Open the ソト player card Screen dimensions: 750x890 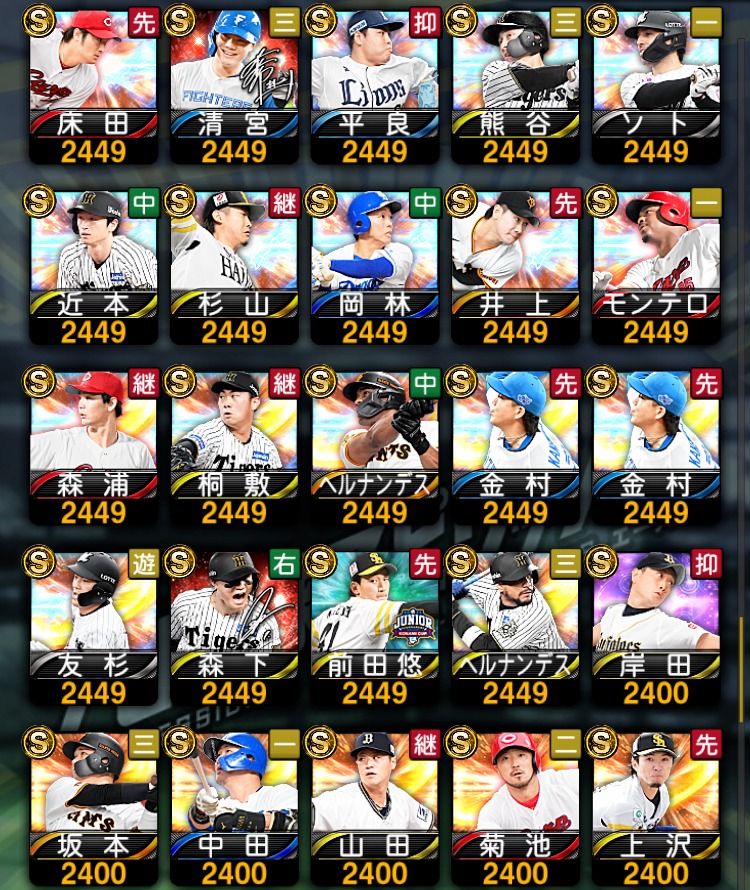(656, 85)
